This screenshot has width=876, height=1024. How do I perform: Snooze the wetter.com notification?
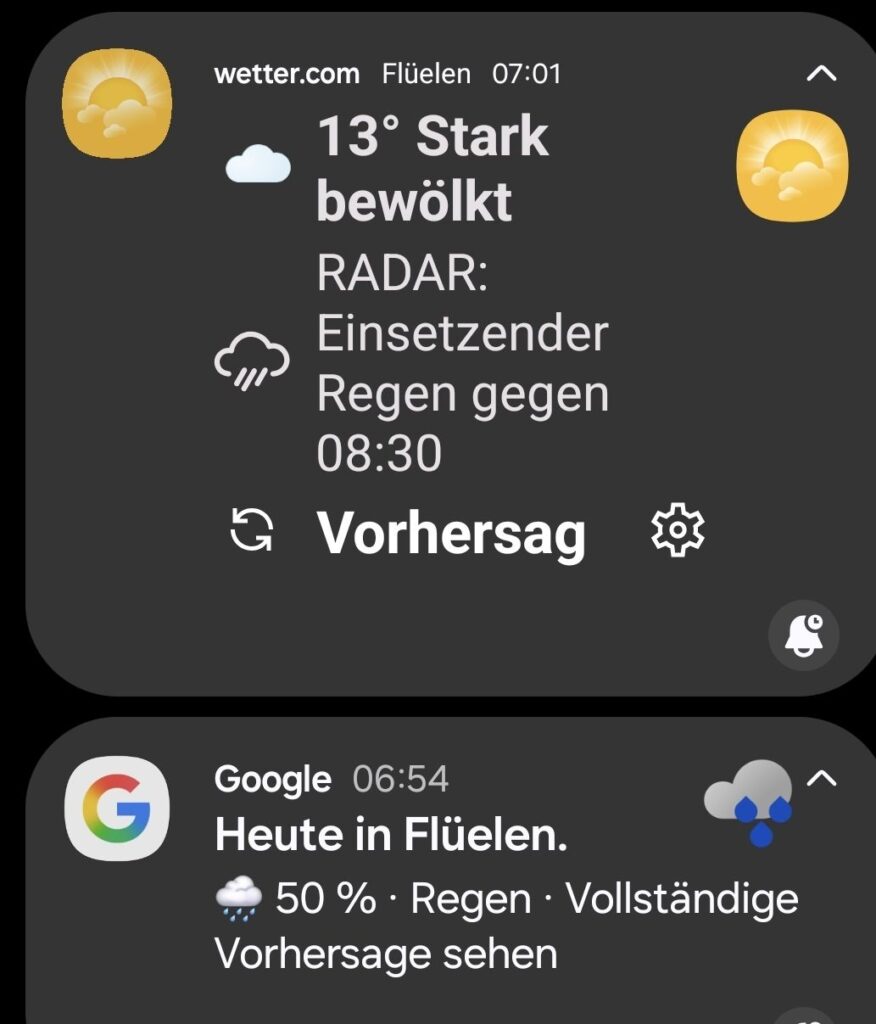pyautogui.click(x=803, y=635)
